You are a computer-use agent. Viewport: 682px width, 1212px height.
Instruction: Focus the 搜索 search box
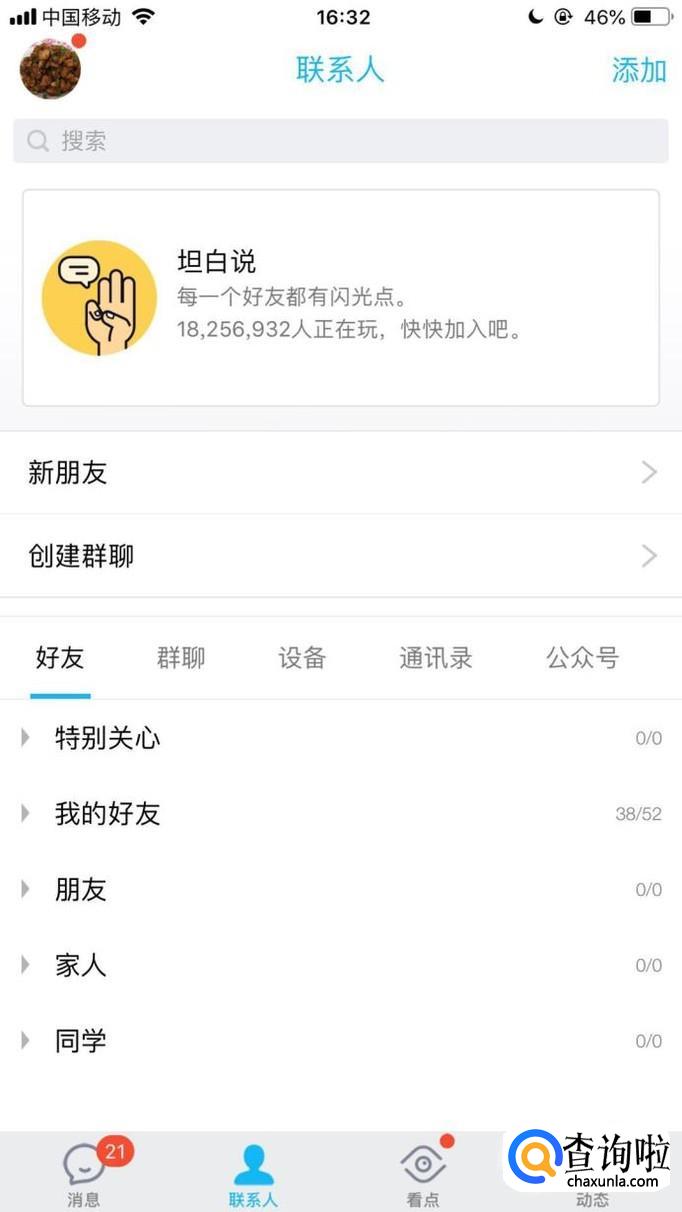pos(340,141)
